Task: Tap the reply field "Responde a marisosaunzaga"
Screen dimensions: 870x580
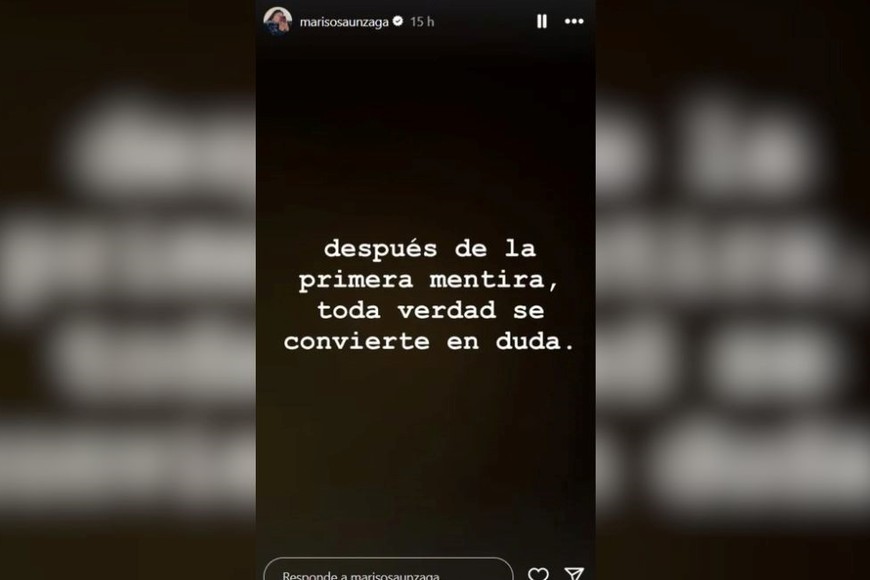Action: 388,573
